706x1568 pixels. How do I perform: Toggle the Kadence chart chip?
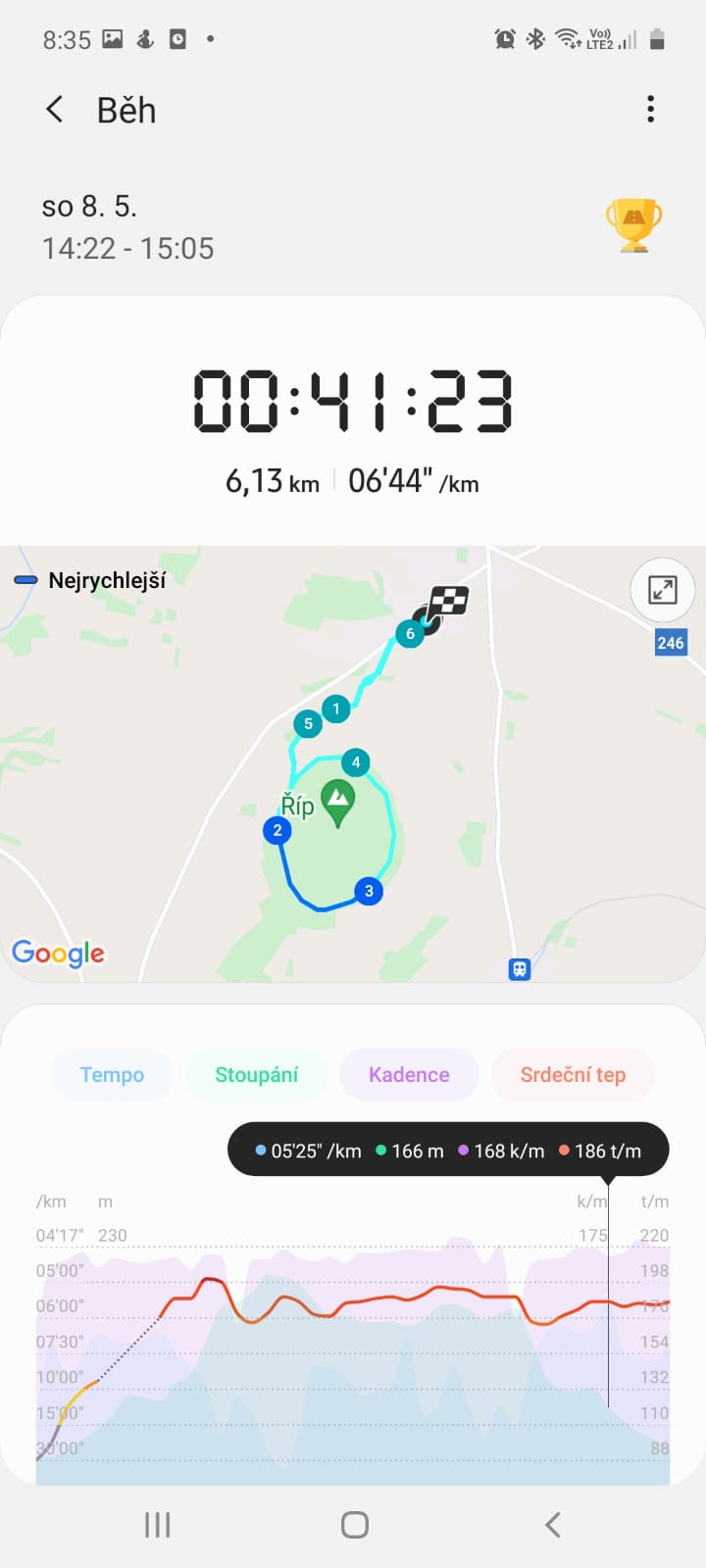pos(409,1075)
